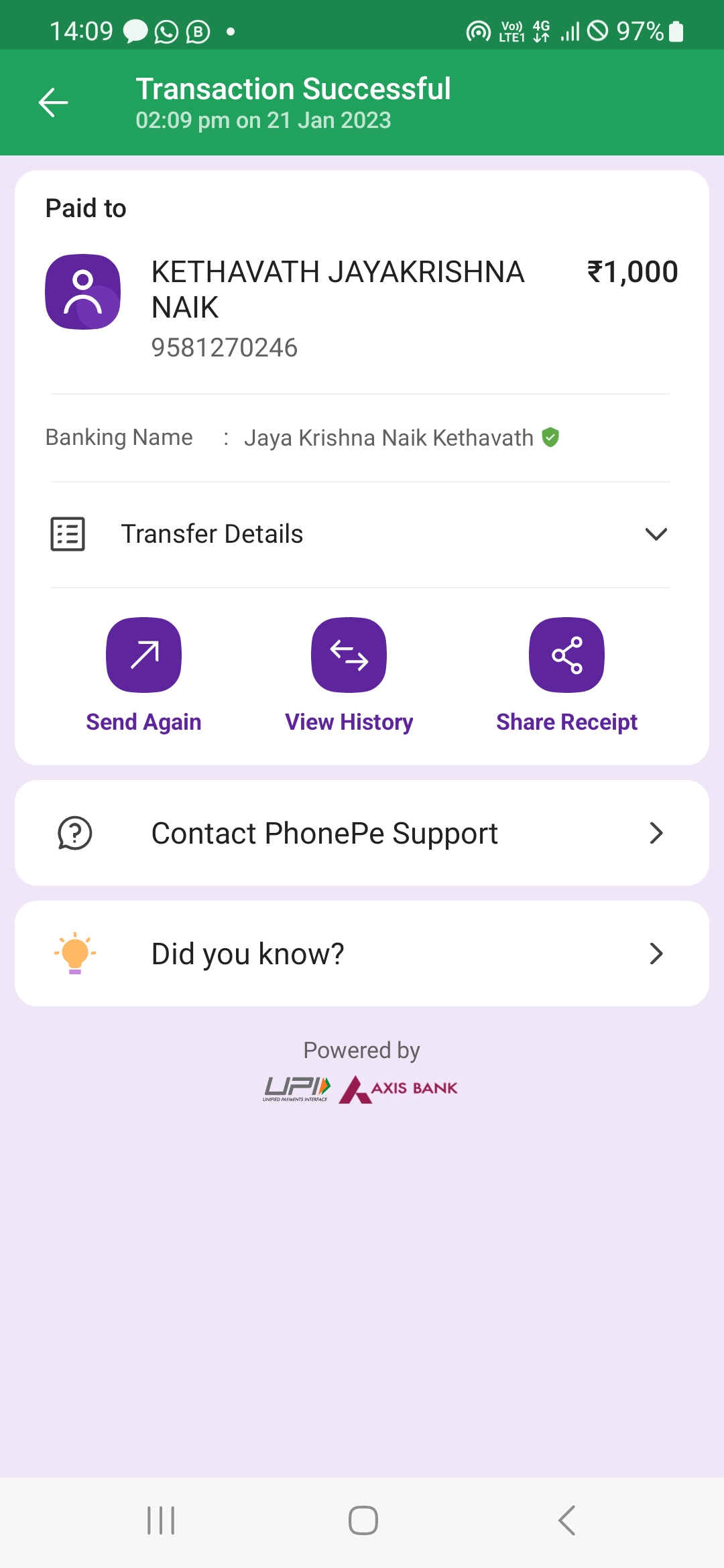
Task: Open Contact PhonePe Support
Action: click(x=362, y=833)
